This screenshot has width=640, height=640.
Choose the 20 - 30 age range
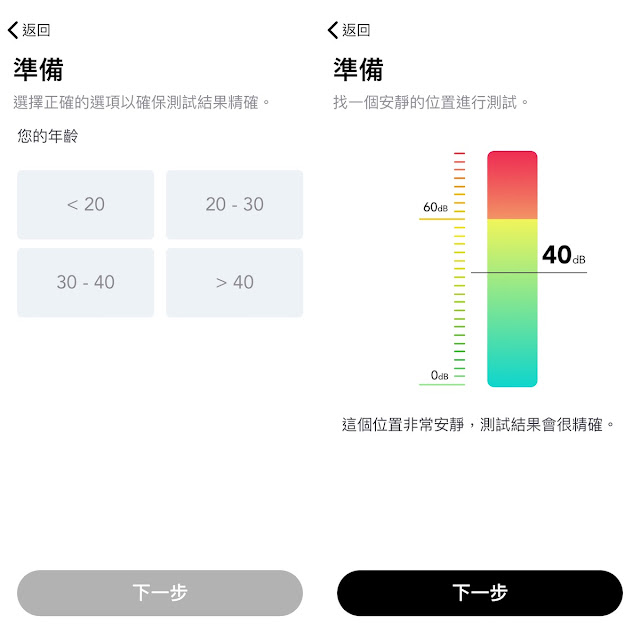(234, 205)
